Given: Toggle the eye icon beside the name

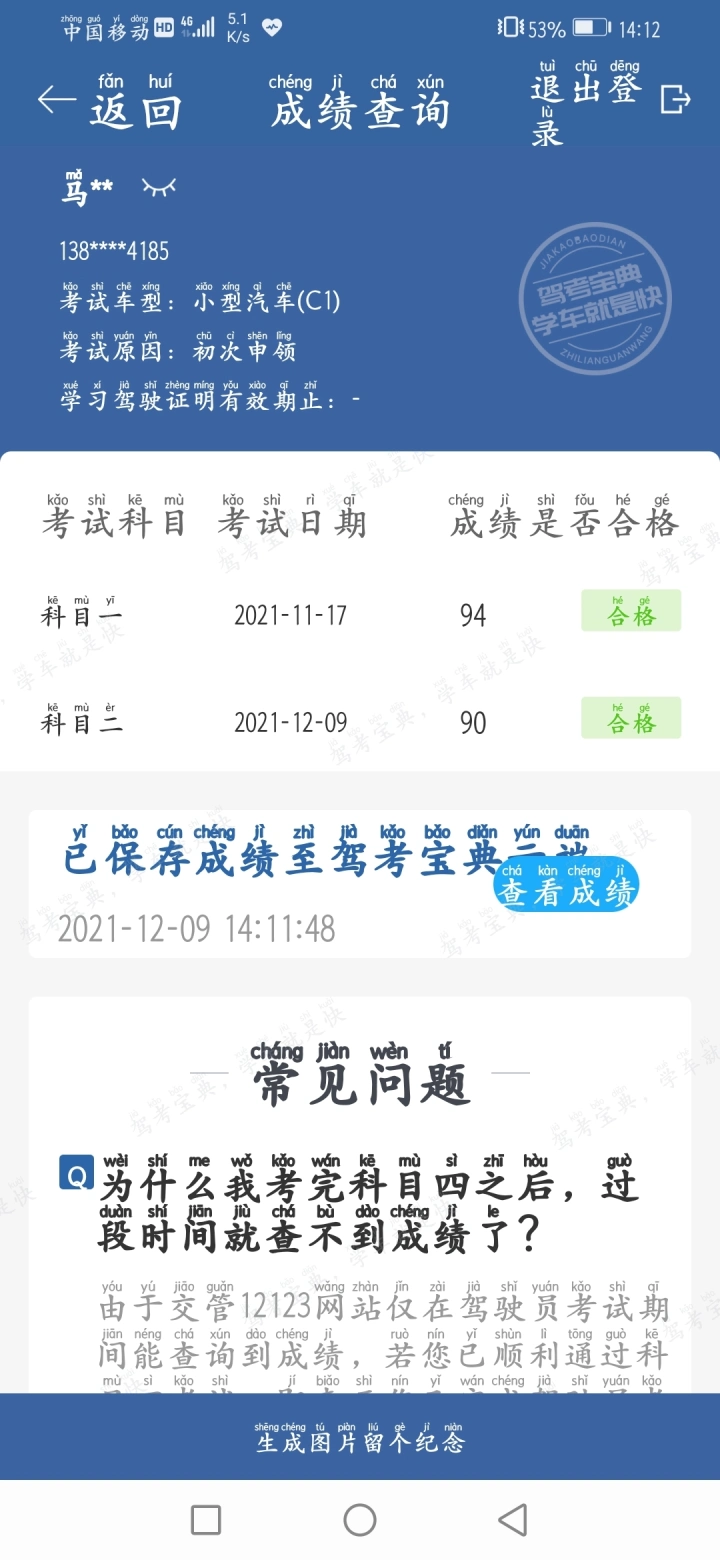Looking at the screenshot, I should [x=159, y=187].
